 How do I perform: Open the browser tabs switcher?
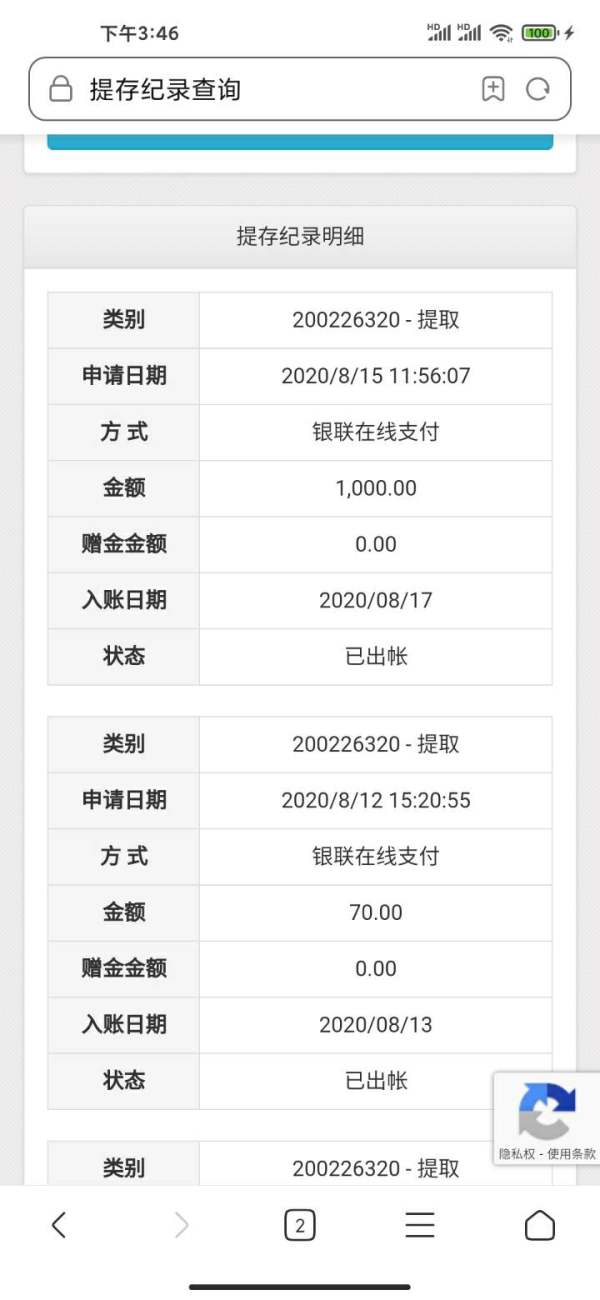pos(300,1225)
